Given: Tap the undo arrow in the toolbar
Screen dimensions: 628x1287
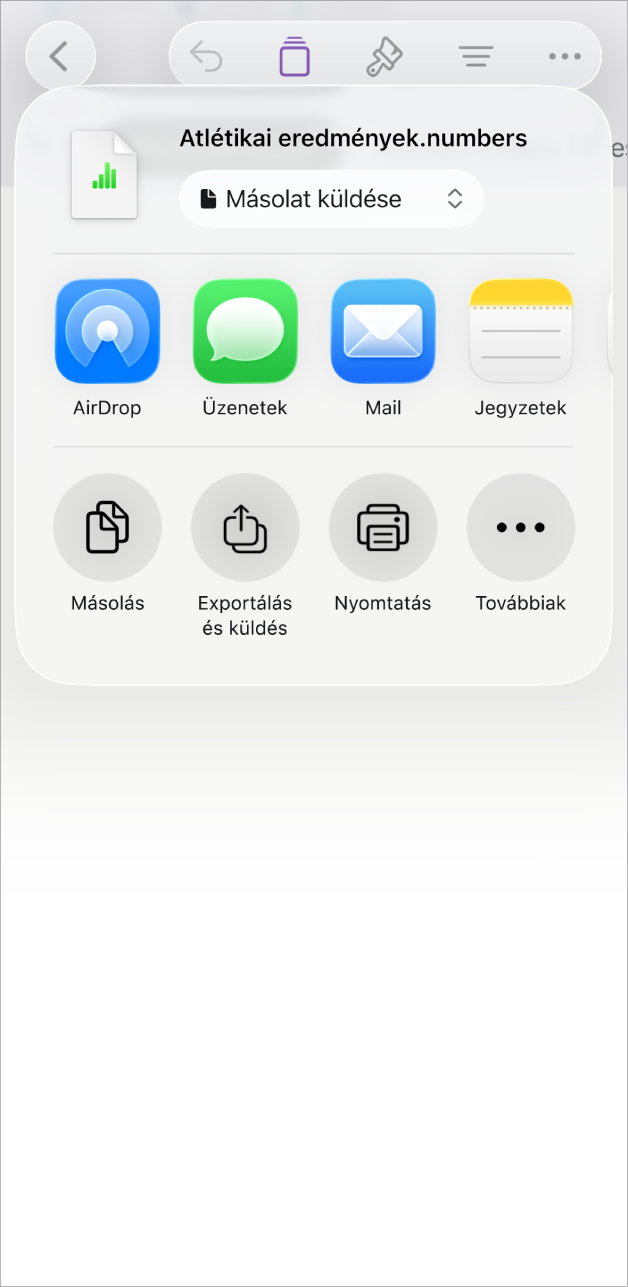Looking at the screenshot, I should pos(206,57).
